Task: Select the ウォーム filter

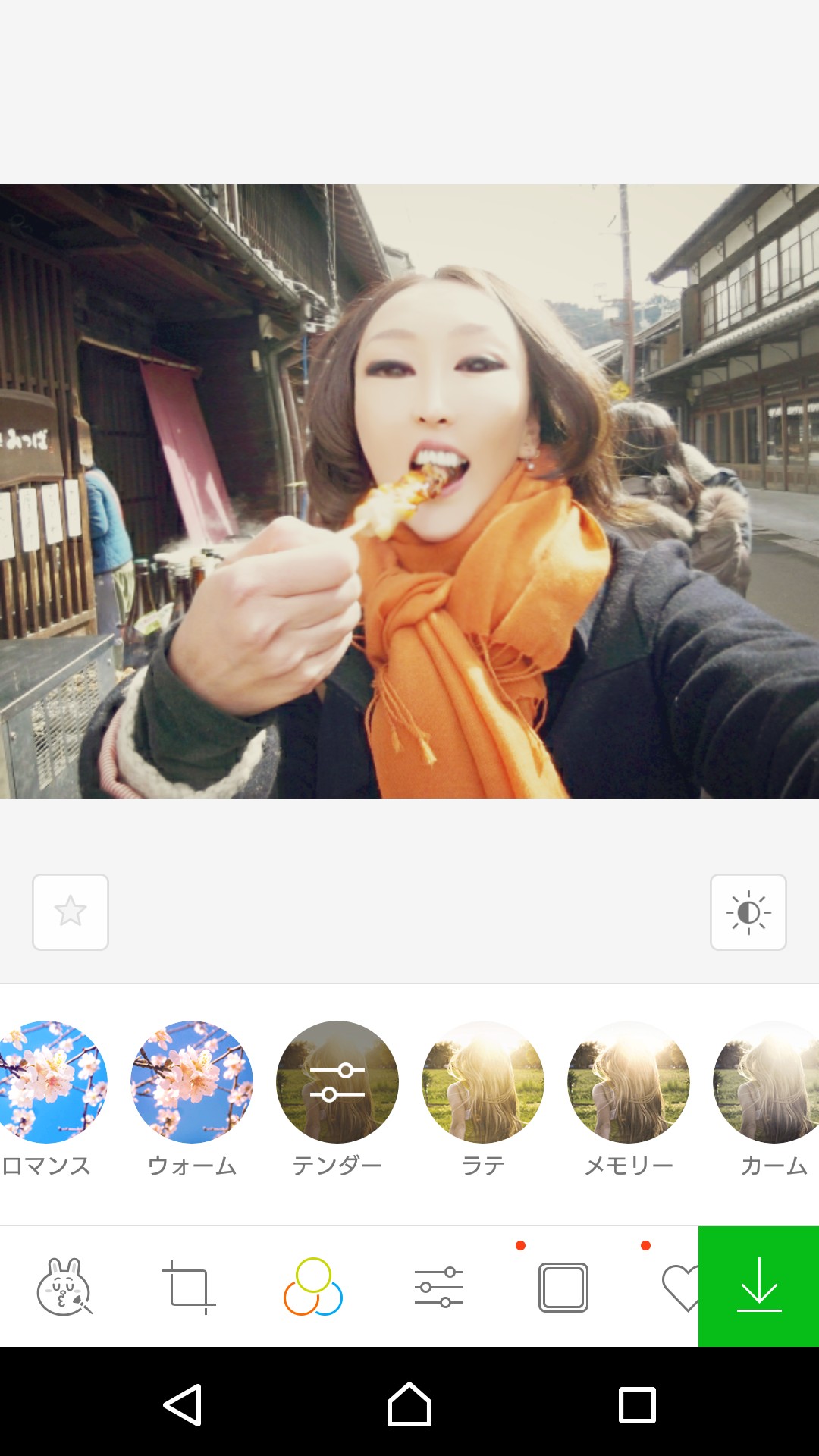Action: tap(192, 1082)
